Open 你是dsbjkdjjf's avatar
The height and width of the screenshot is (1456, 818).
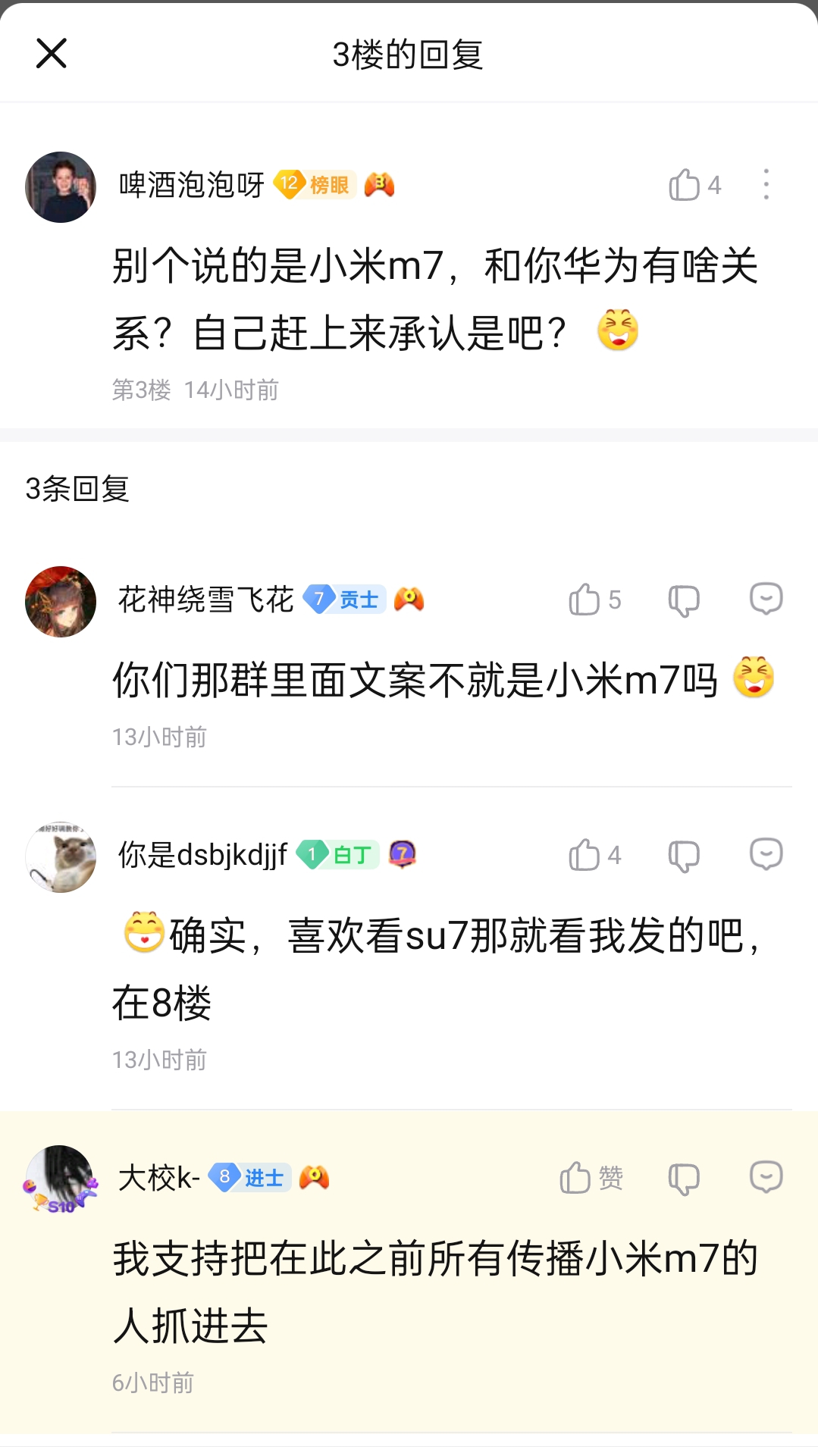point(61,857)
